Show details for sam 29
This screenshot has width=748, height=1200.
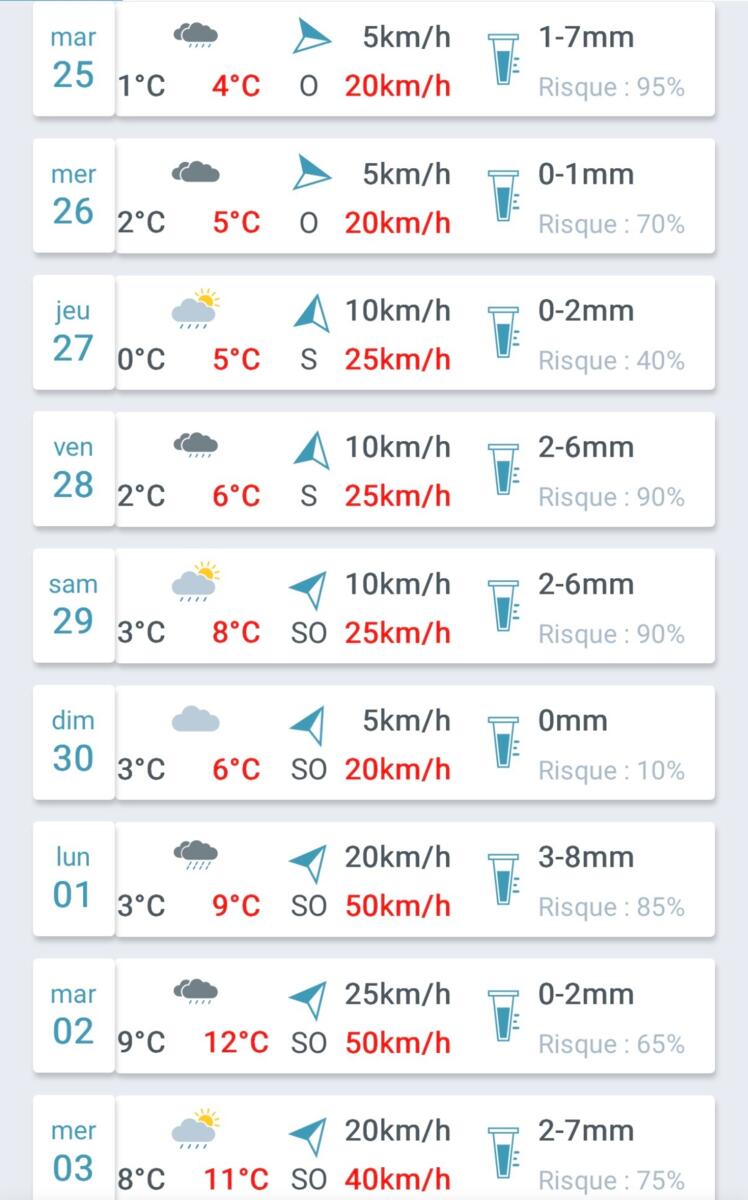tap(374, 606)
